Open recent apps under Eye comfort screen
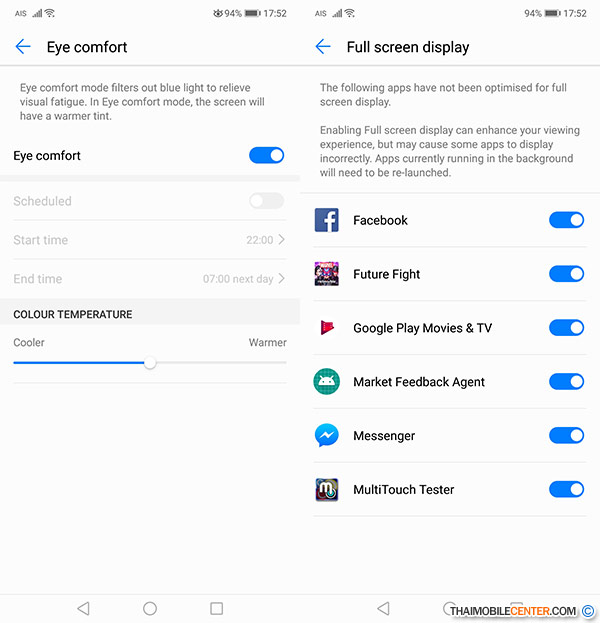Screen dimensions: 600x623 coord(216,608)
